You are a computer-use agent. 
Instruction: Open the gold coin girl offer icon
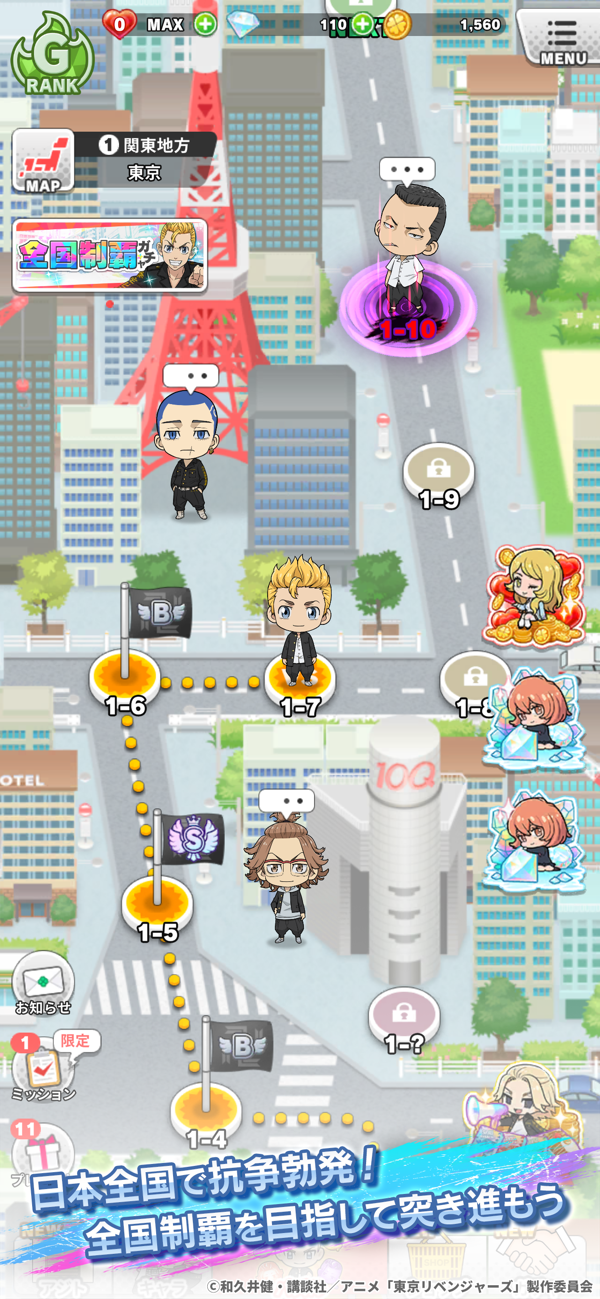click(x=531, y=598)
